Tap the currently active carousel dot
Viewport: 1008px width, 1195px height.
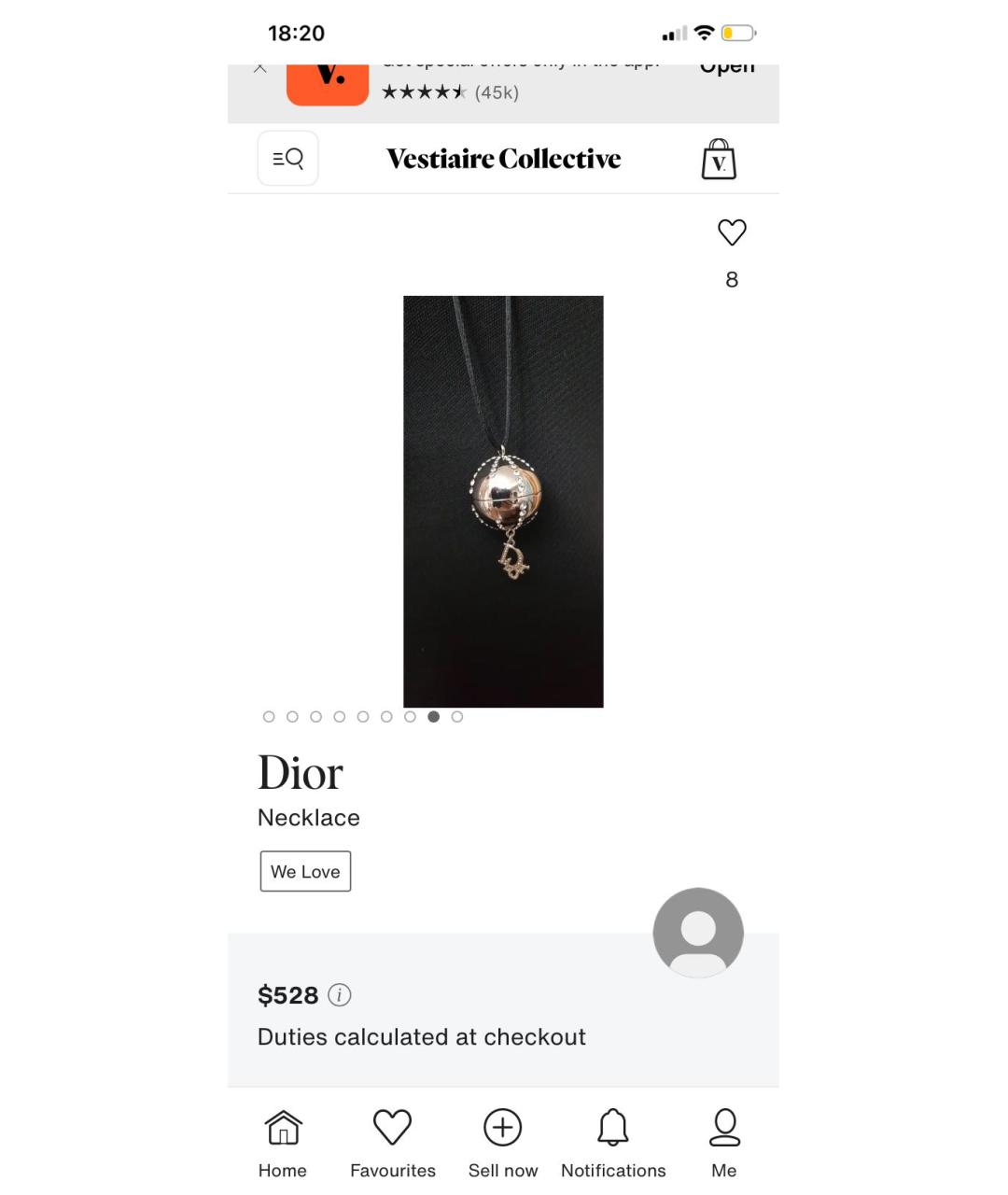(433, 717)
